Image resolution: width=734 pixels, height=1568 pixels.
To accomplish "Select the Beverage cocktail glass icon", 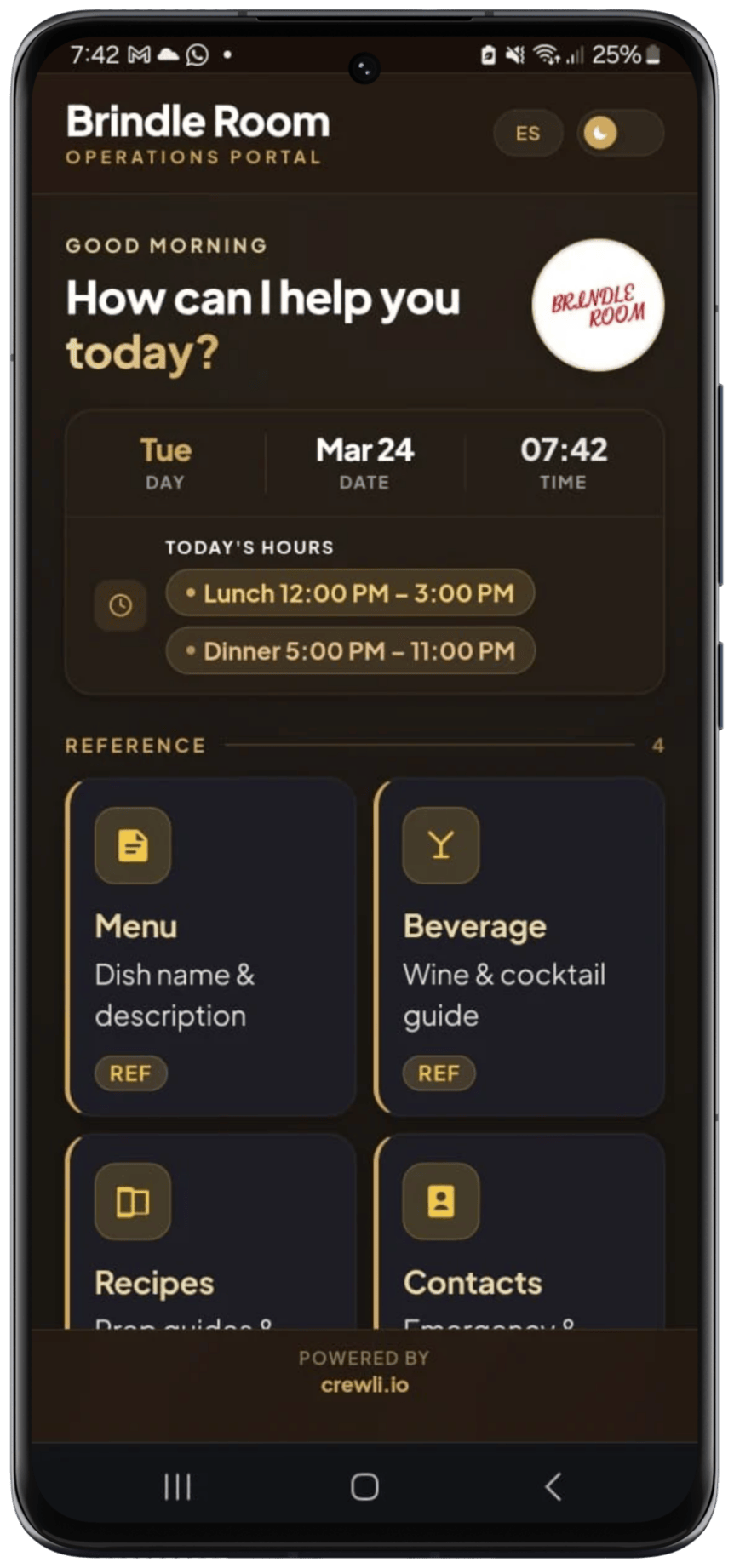I will coord(440,845).
